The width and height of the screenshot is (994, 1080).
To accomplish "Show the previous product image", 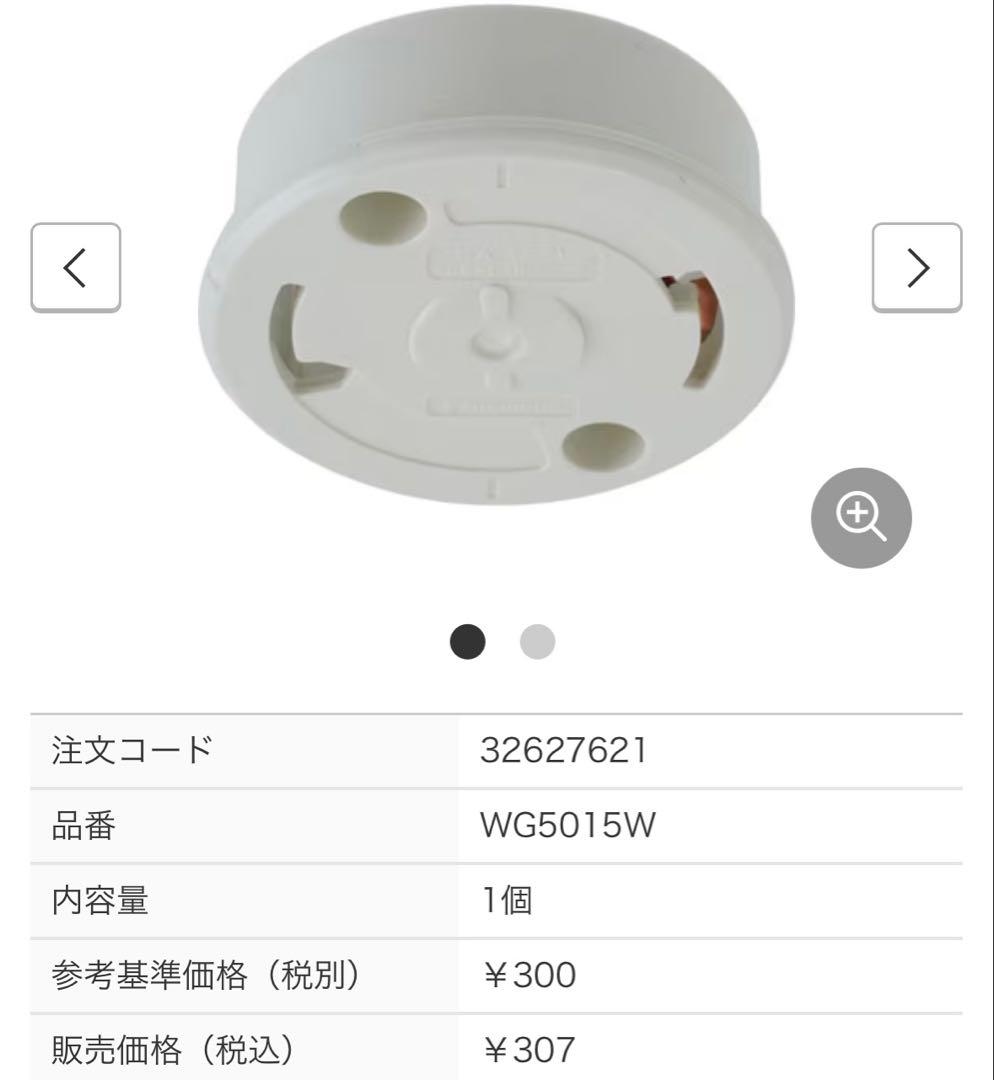I will [76, 267].
